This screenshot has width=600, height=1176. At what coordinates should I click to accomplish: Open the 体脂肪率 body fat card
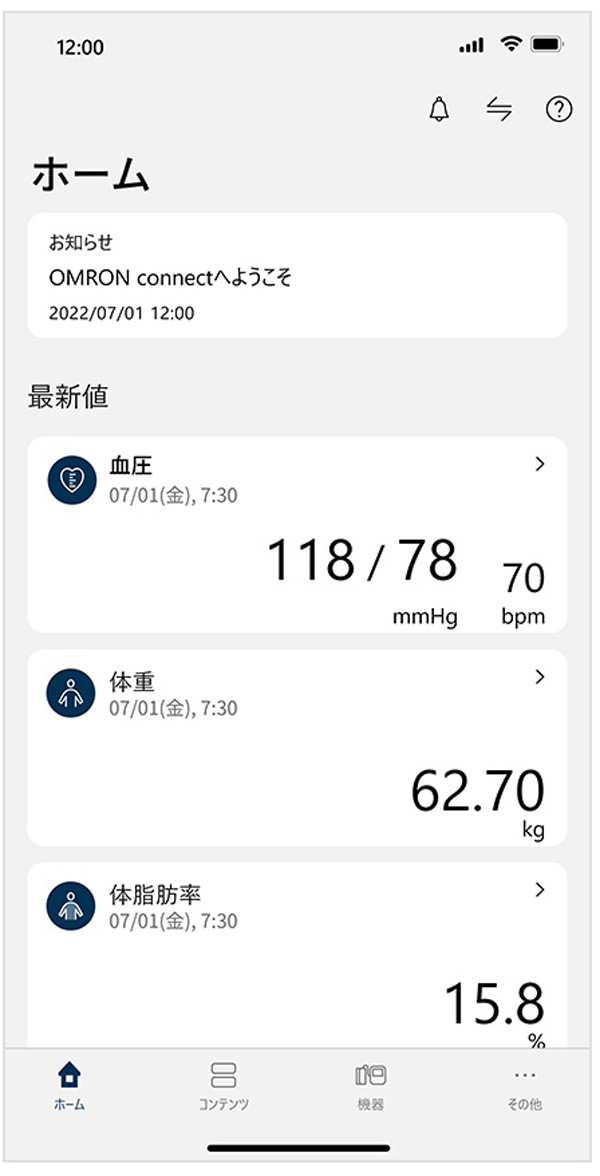pos(297,955)
